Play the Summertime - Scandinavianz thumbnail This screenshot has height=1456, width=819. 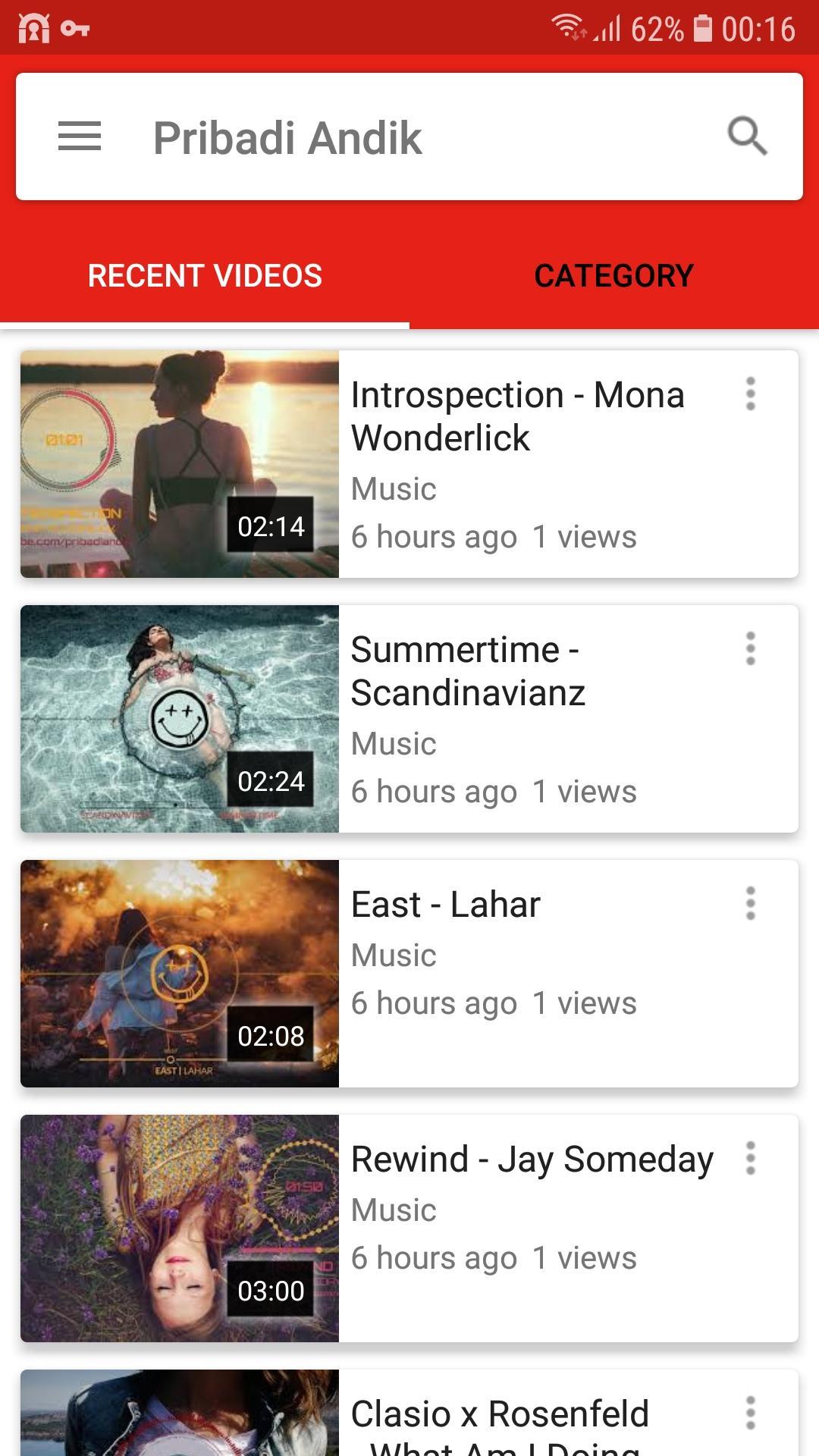coord(180,719)
